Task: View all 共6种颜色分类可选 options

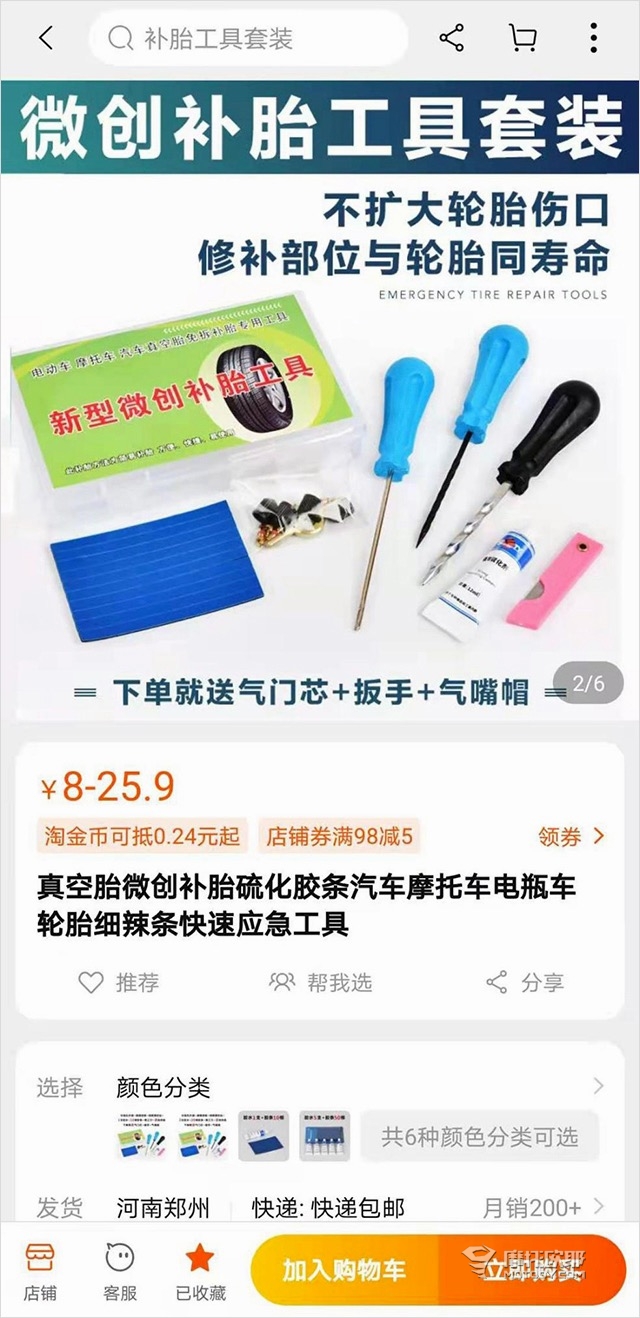Action: click(x=480, y=1137)
